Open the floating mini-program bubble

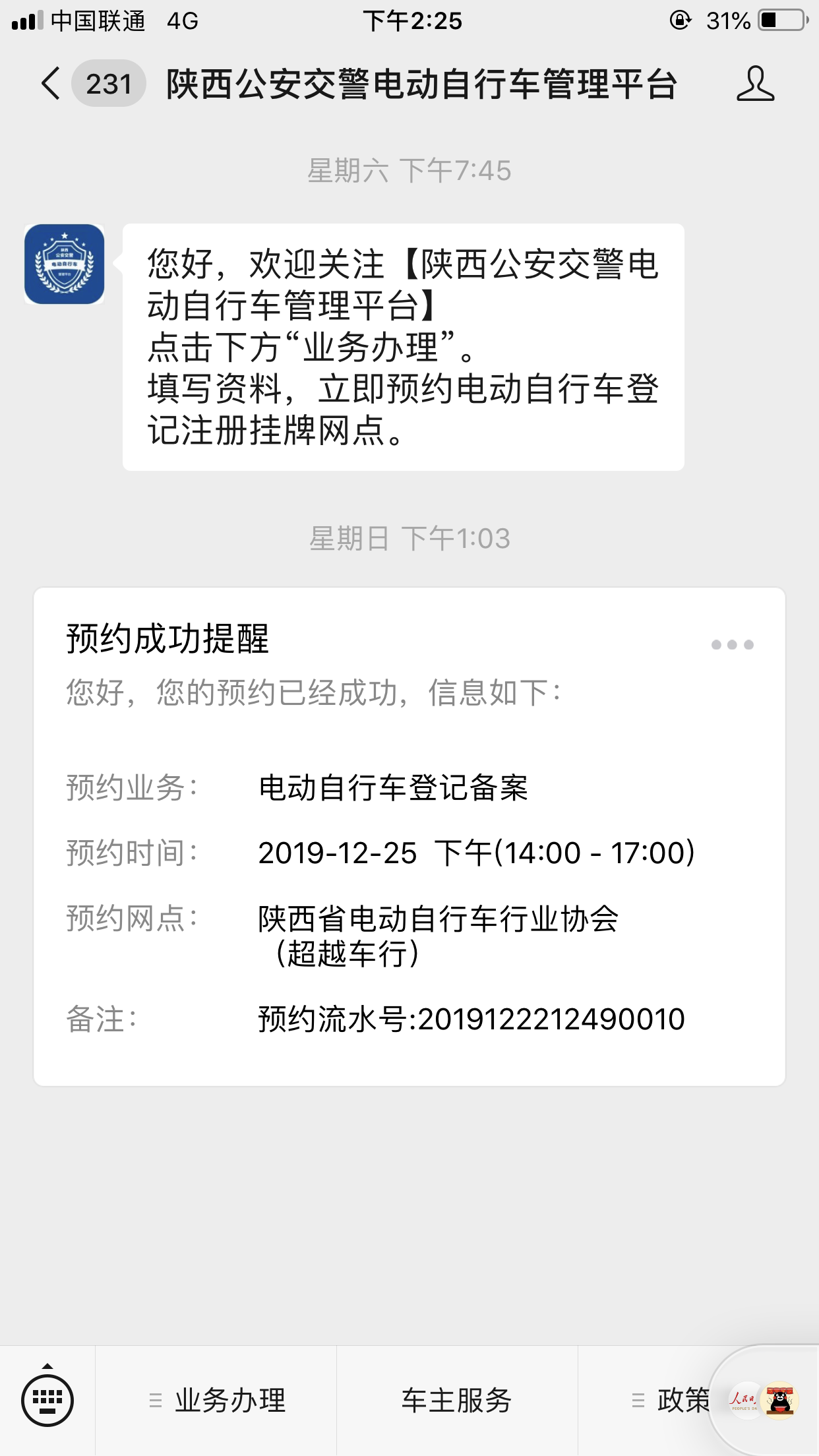[x=764, y=1399]
